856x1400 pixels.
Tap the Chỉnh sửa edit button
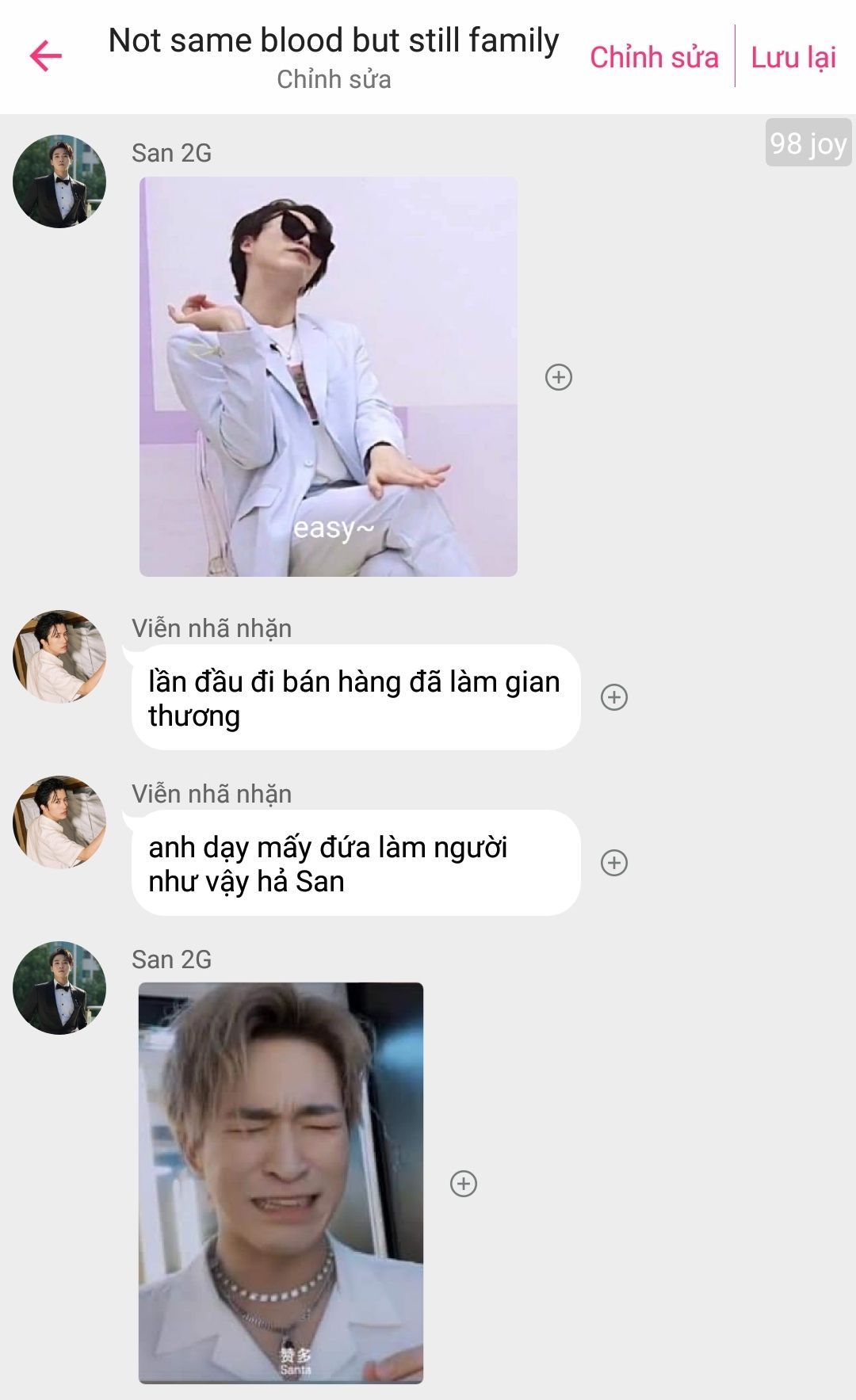(654, 57)
